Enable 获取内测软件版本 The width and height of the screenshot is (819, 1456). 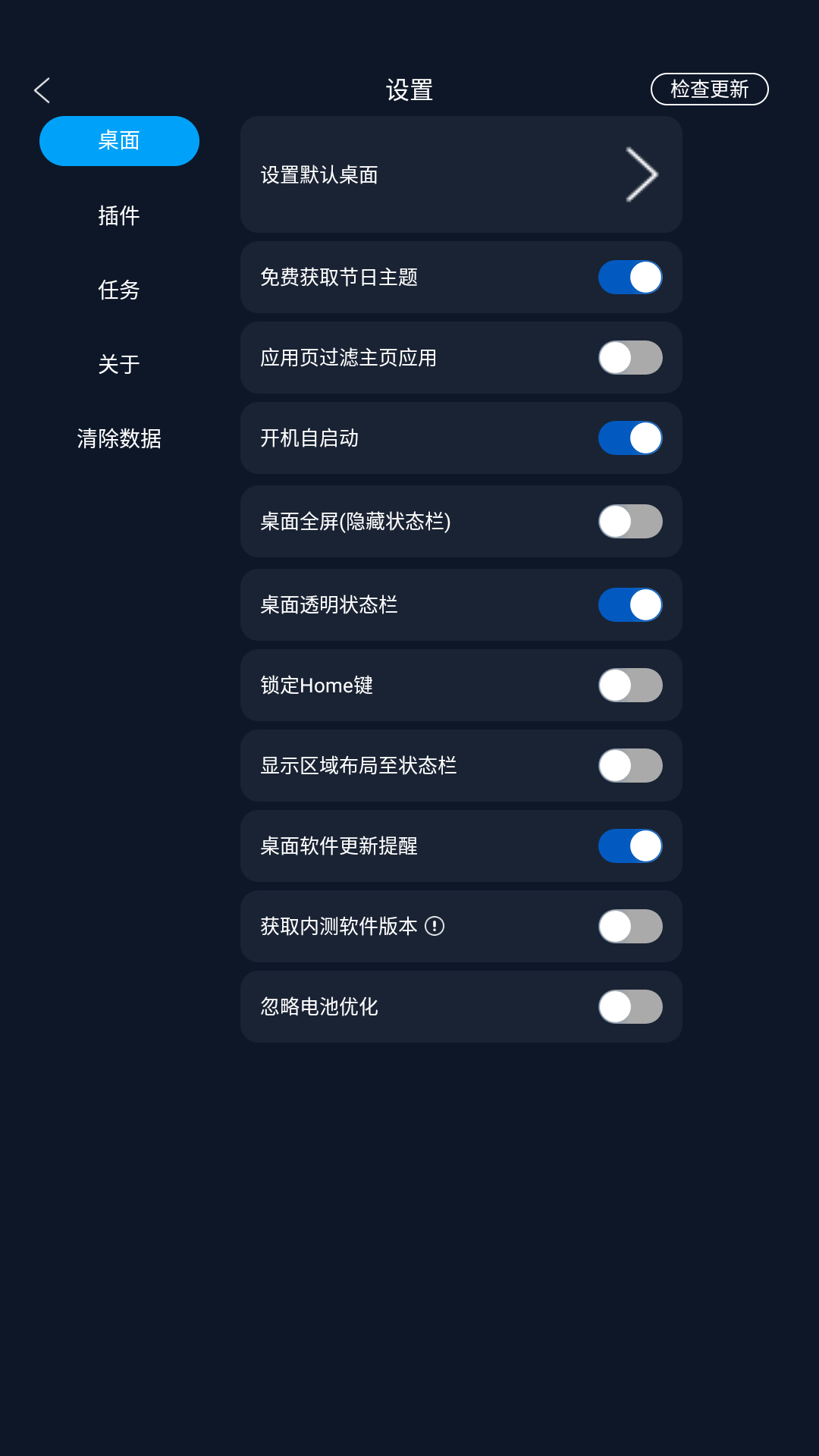click(630, 927)
